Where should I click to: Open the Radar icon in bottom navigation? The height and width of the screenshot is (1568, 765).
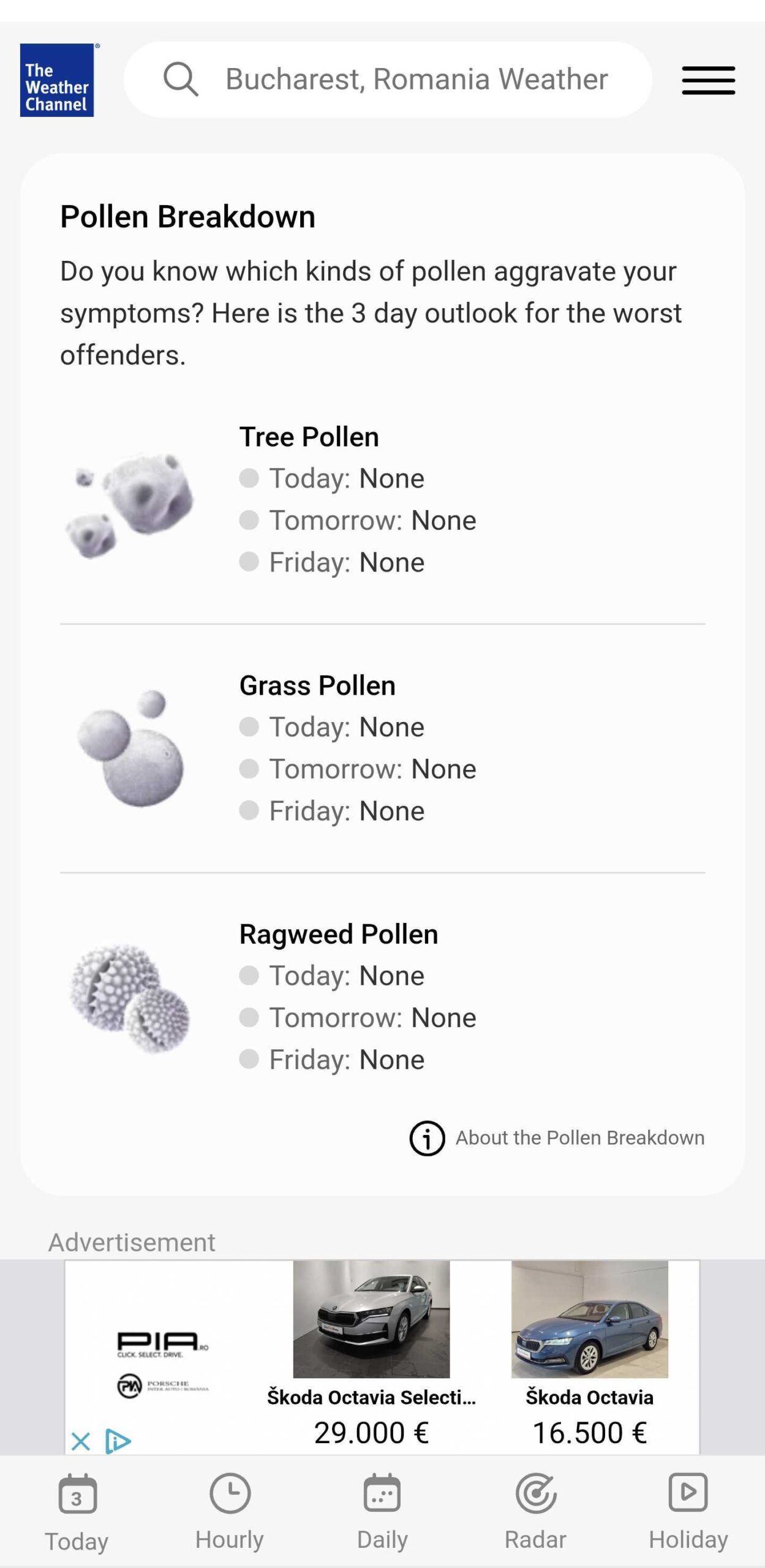(x=535, y=1493)
